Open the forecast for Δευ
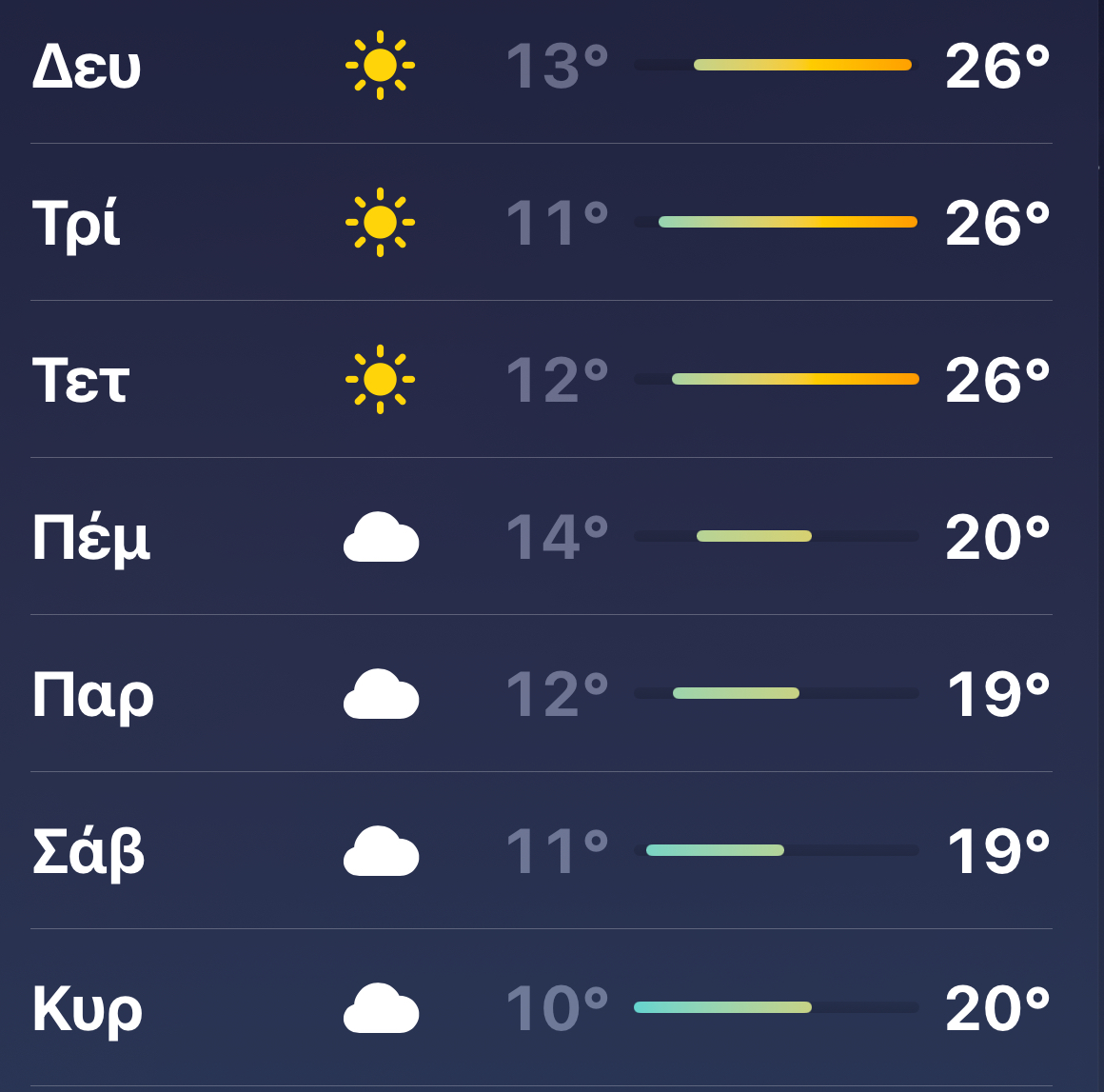The height and width of the screenshot is (1092, 1104). click(541, 67)
